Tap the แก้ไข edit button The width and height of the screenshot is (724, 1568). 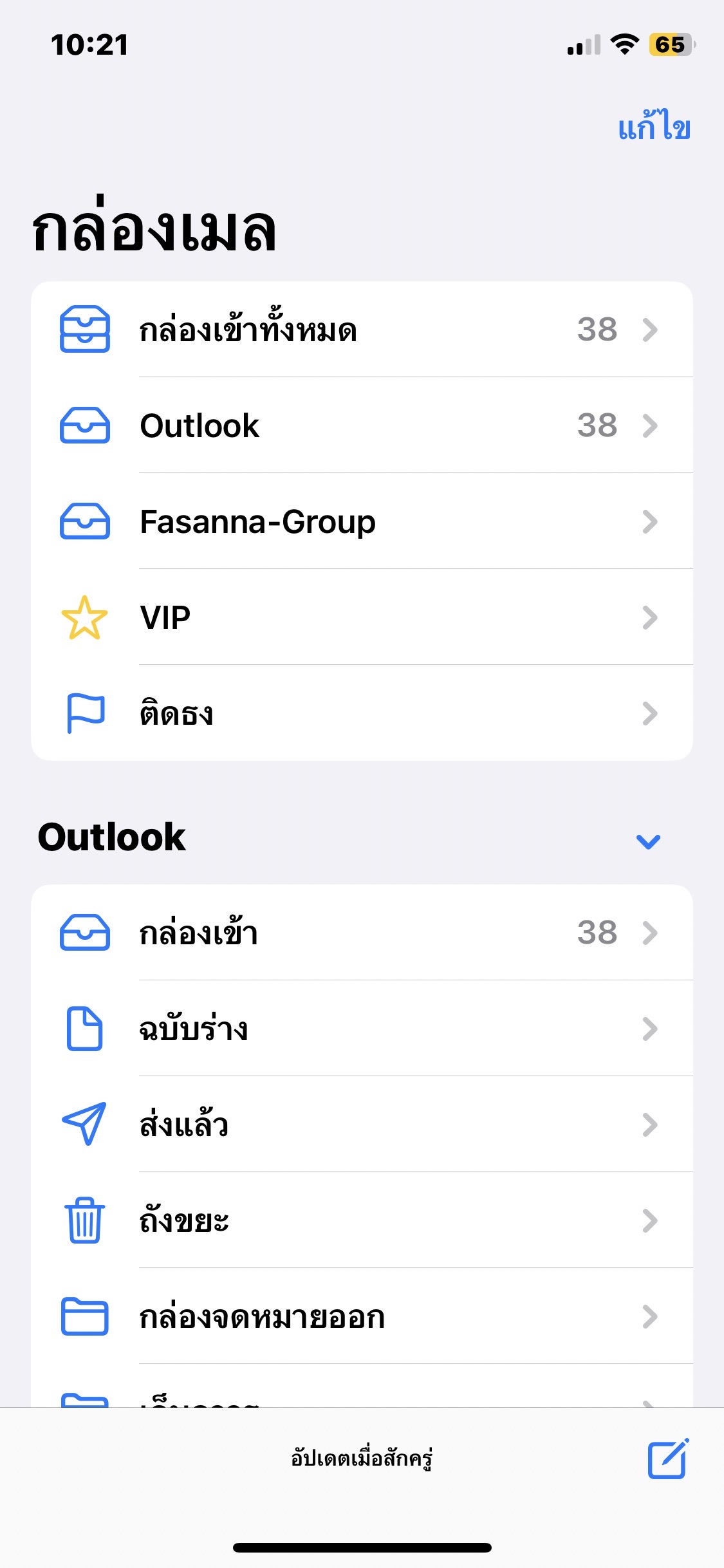point(654,126)
